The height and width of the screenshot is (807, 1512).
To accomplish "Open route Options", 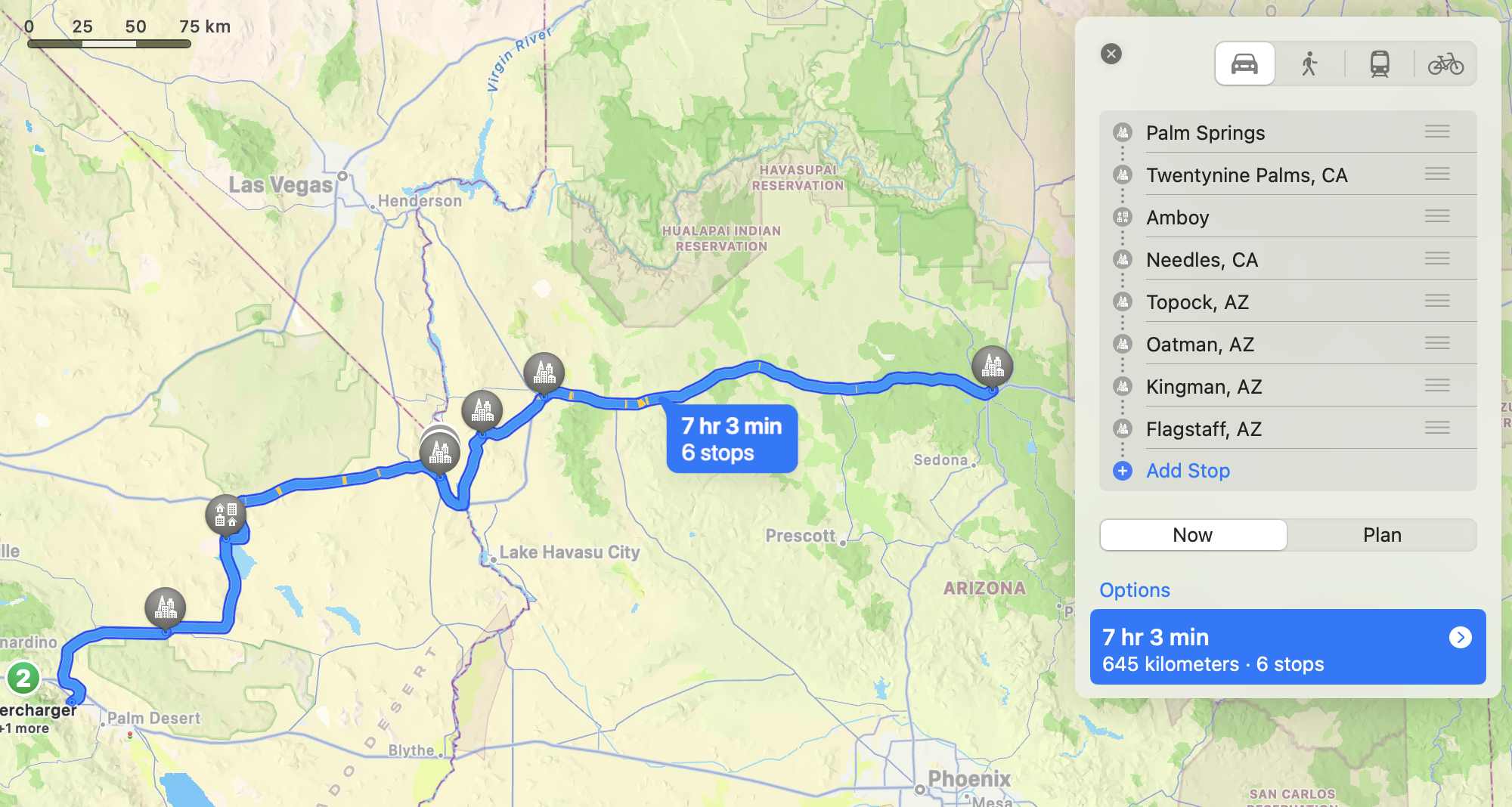I will tap(1135, 590).
